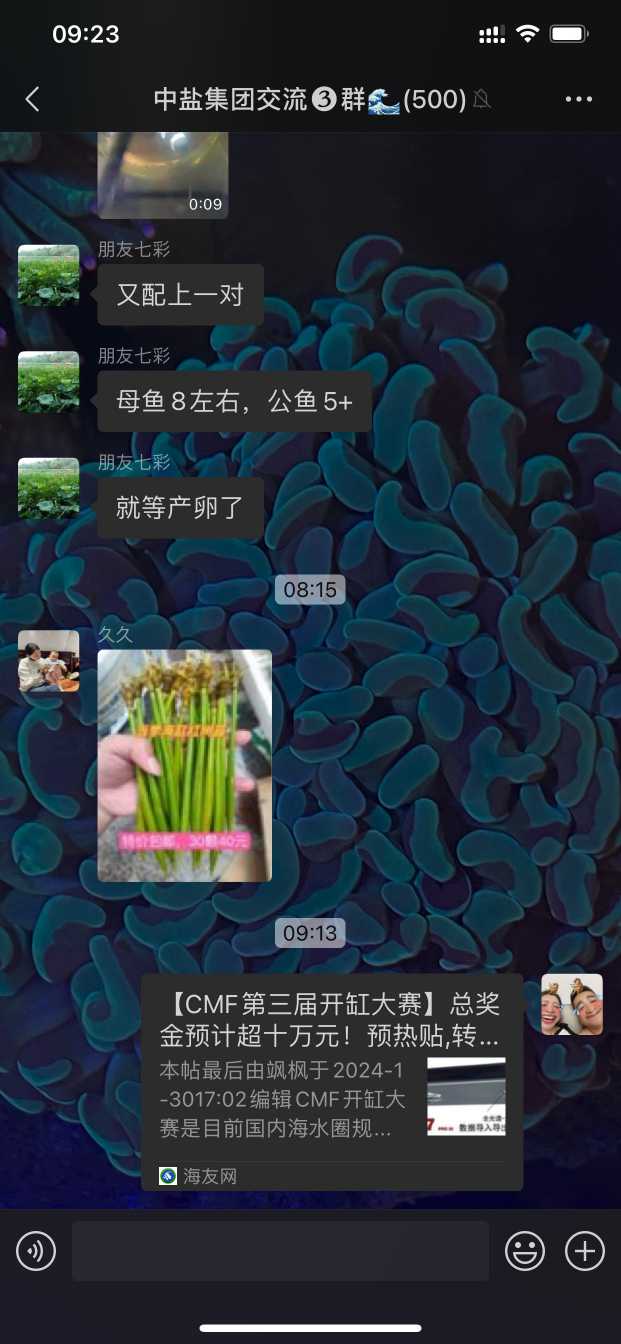Open the CMF第三届开缸大赛 link card
This screenshot has width=621, height=1344.
pos(331,1082)
